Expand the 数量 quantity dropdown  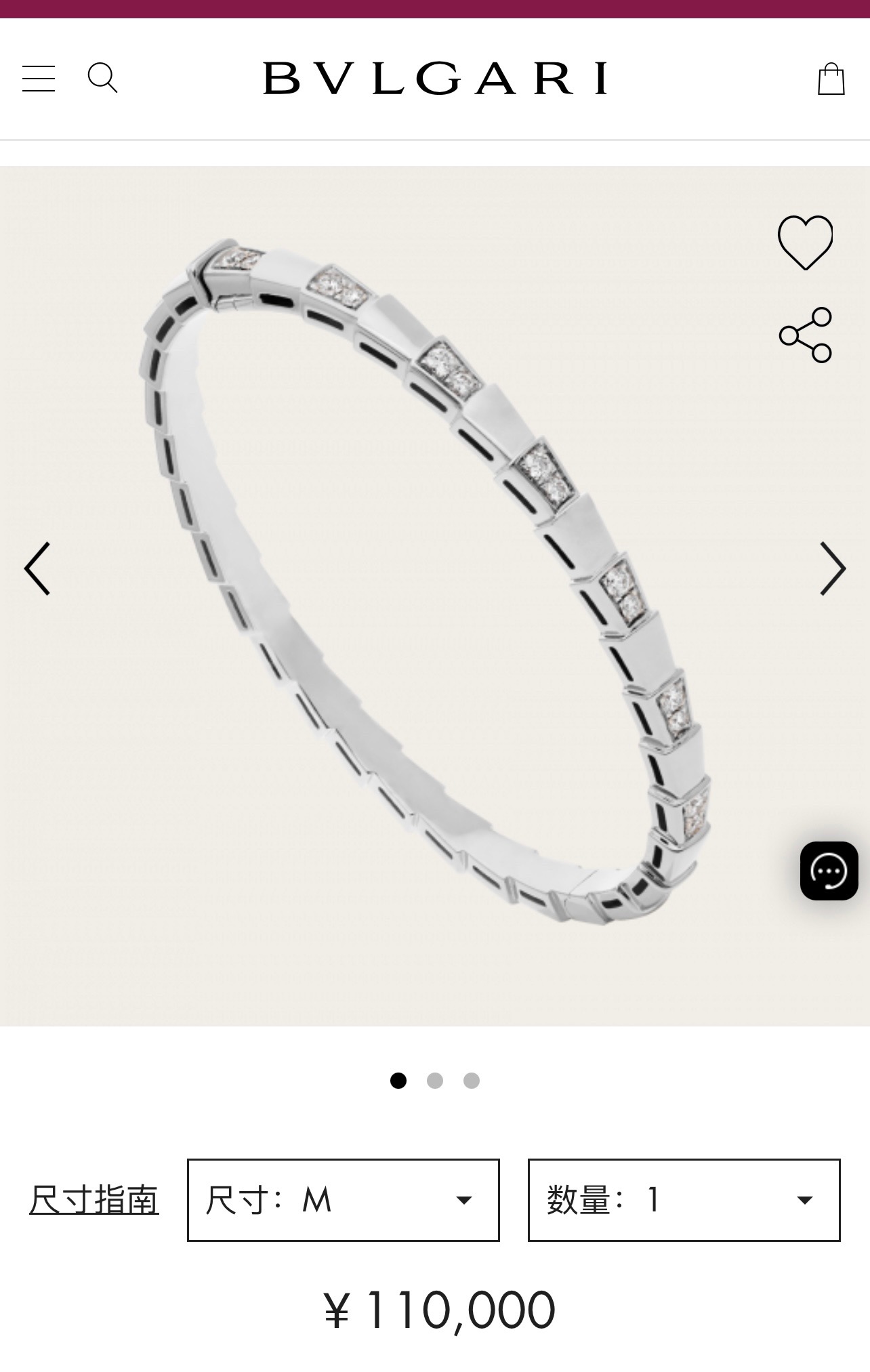[684, 1201]
